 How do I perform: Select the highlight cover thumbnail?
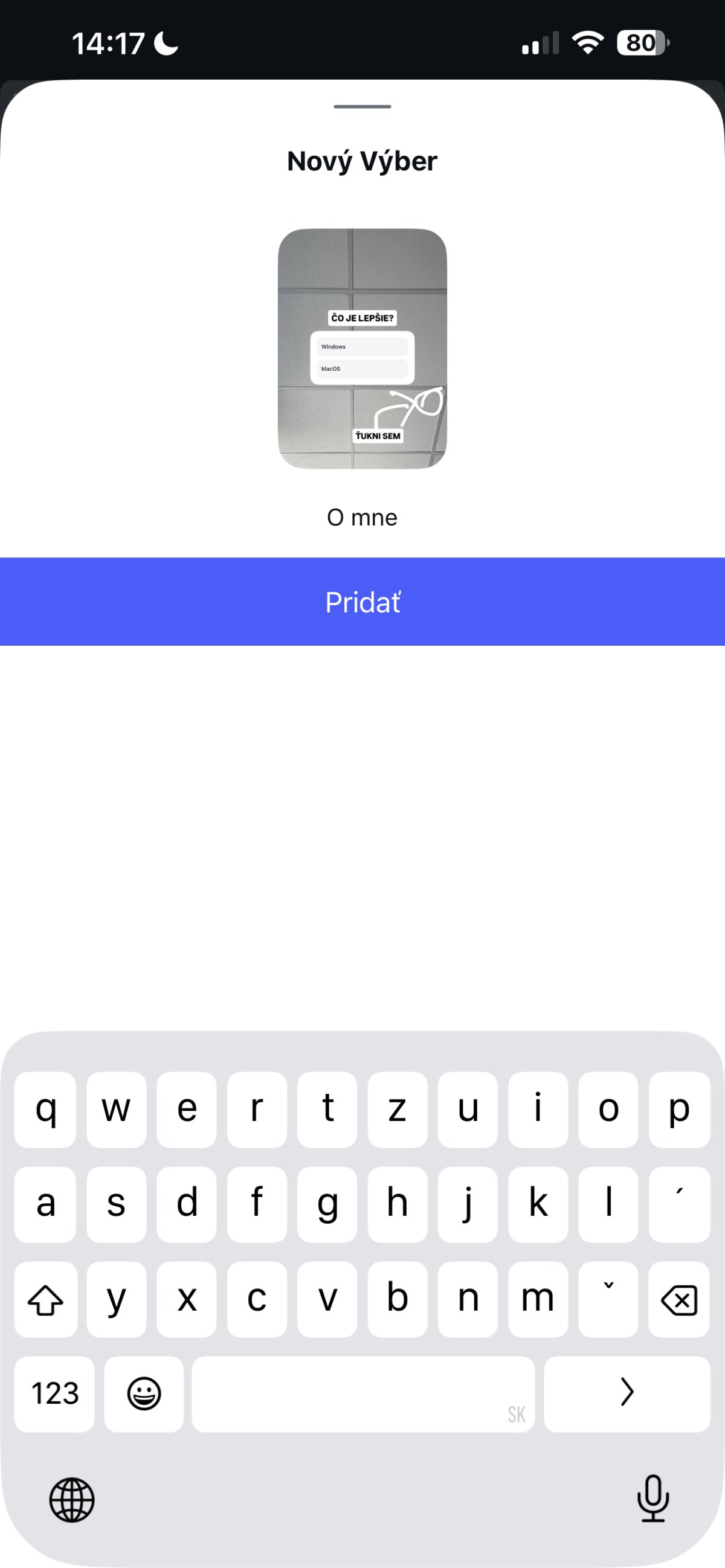(362, 348)
